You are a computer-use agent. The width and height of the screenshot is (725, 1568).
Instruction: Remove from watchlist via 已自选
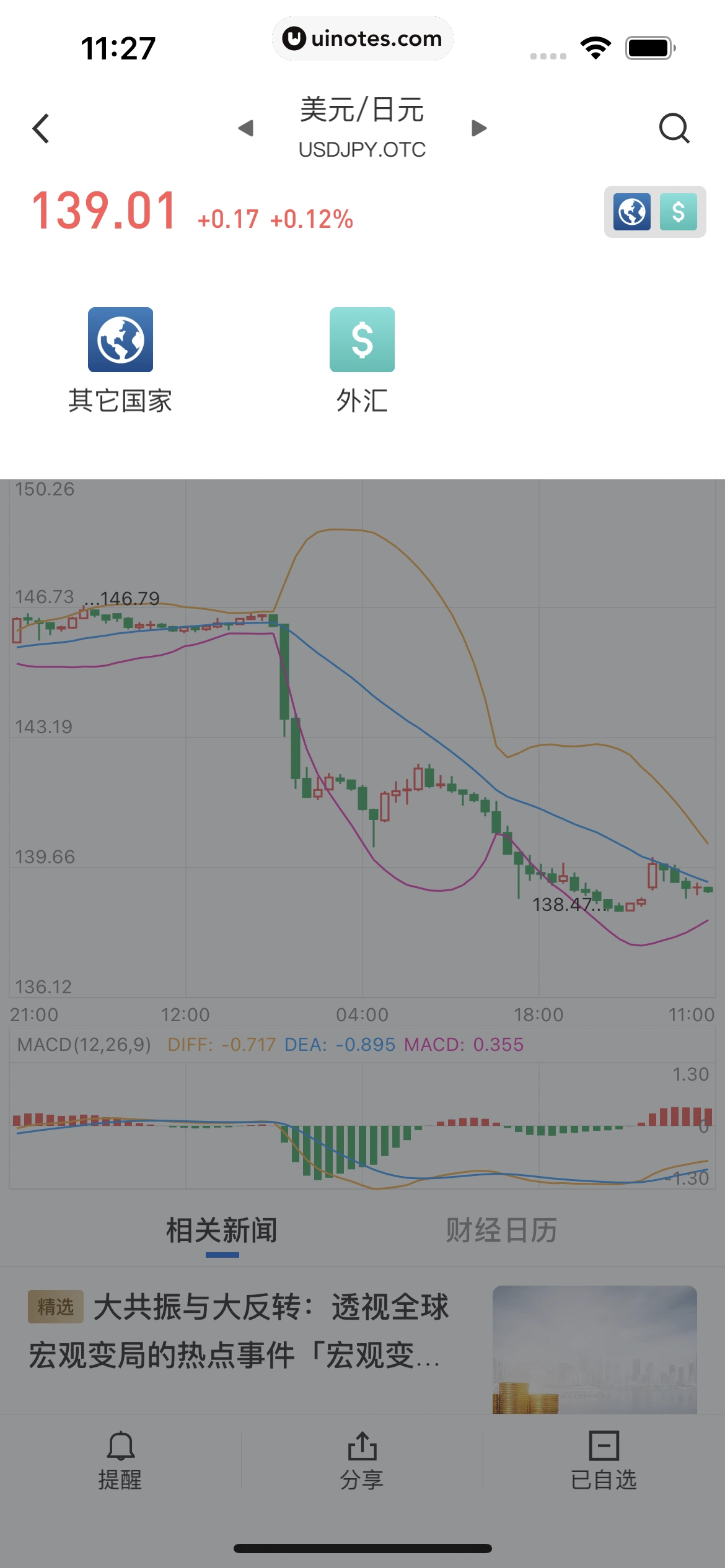coord(604,1460)
